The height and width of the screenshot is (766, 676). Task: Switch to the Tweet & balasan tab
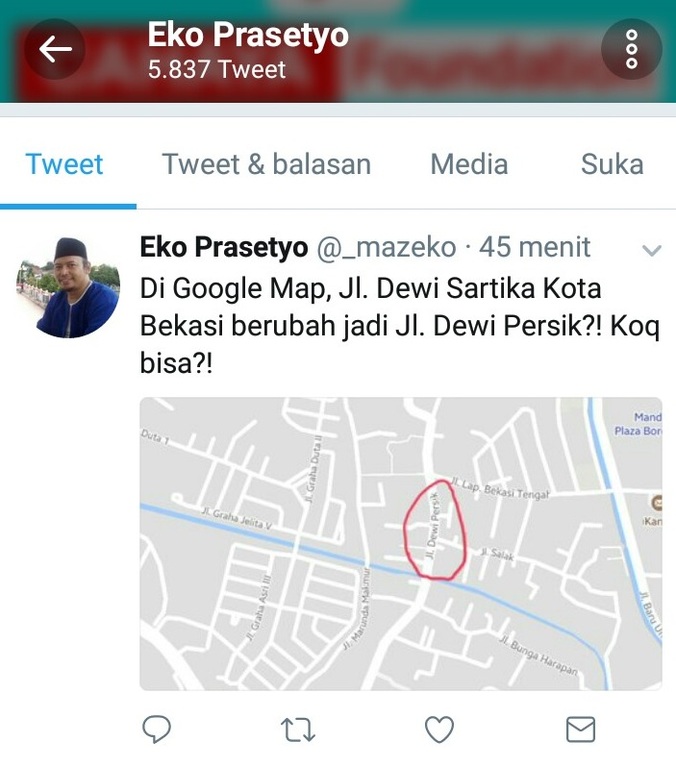pos(266,164)
